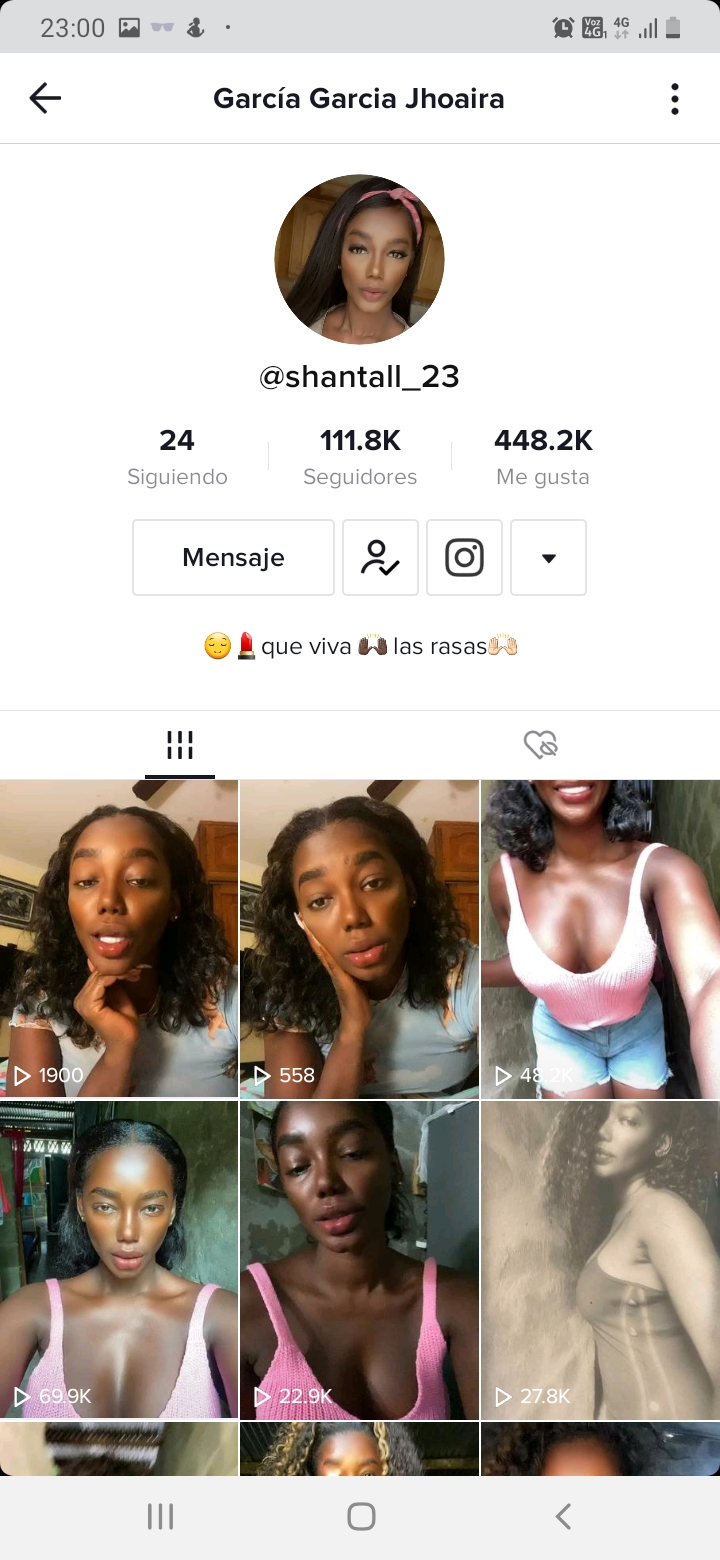Screen dimensions: 720x1560
Task: Open the three-dot overflow menu
Action: [675, 98]
